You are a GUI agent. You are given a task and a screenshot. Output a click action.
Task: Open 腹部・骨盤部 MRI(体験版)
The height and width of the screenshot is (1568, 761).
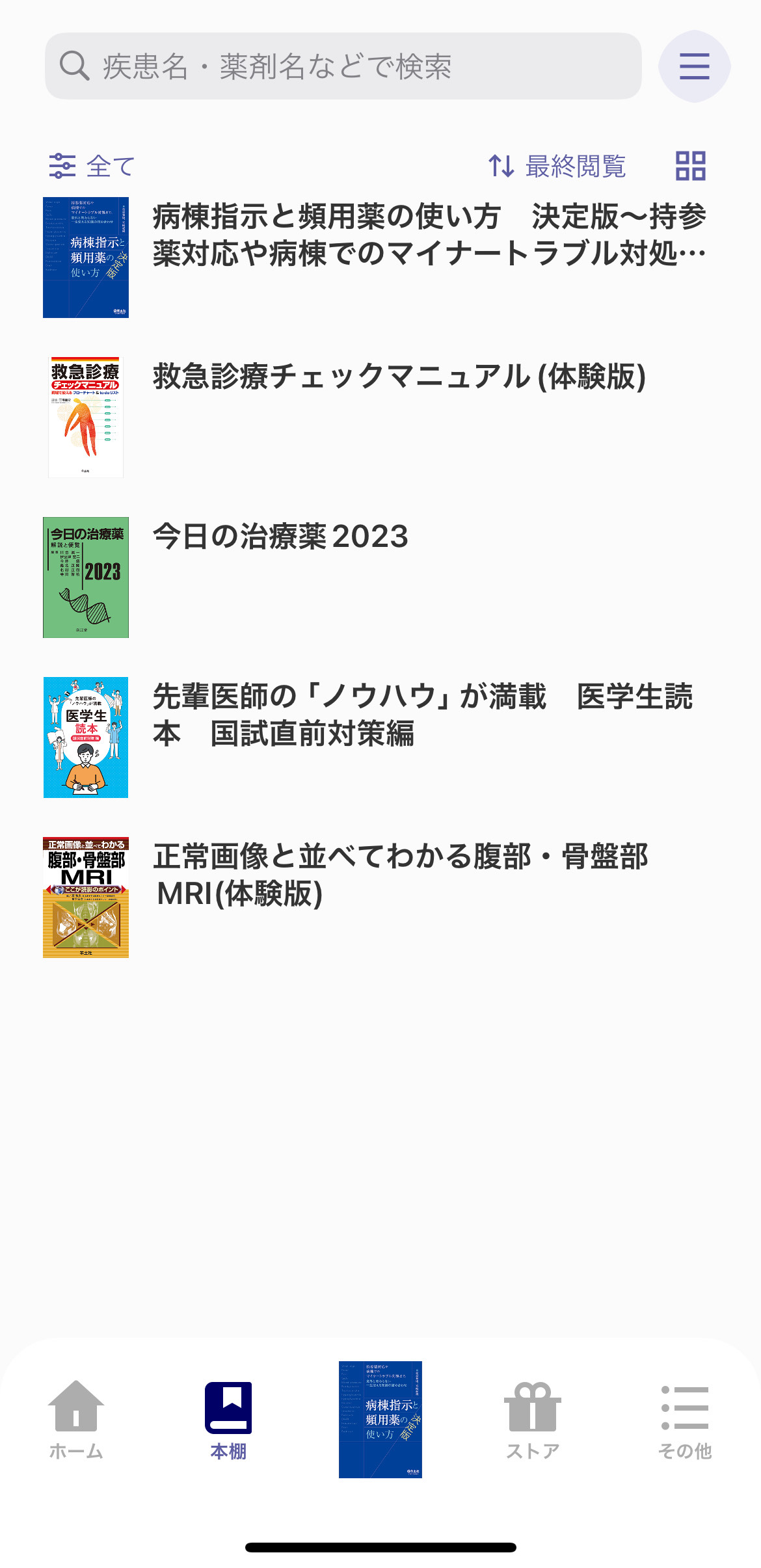pyautogui.click(x=400, y=874)
